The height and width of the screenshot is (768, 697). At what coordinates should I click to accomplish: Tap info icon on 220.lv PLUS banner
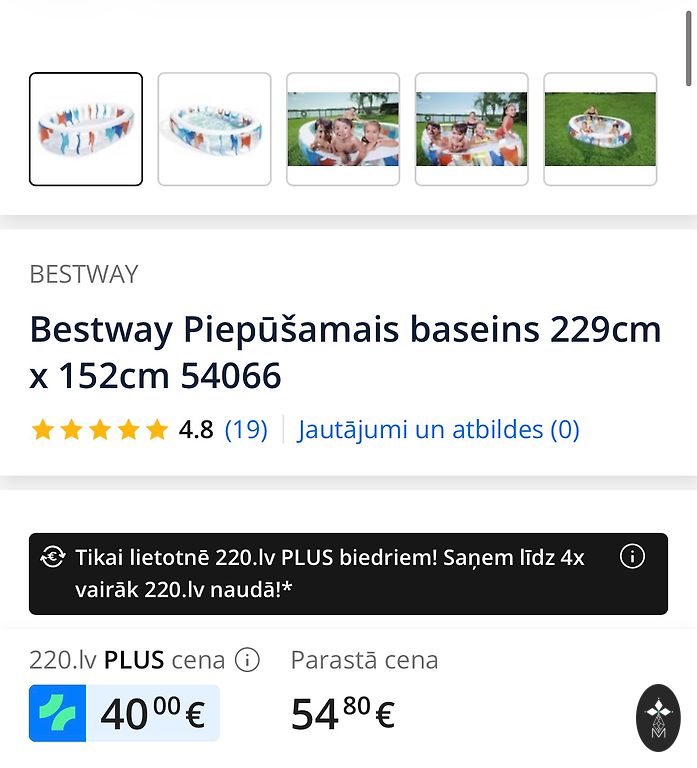click(632, 557)
